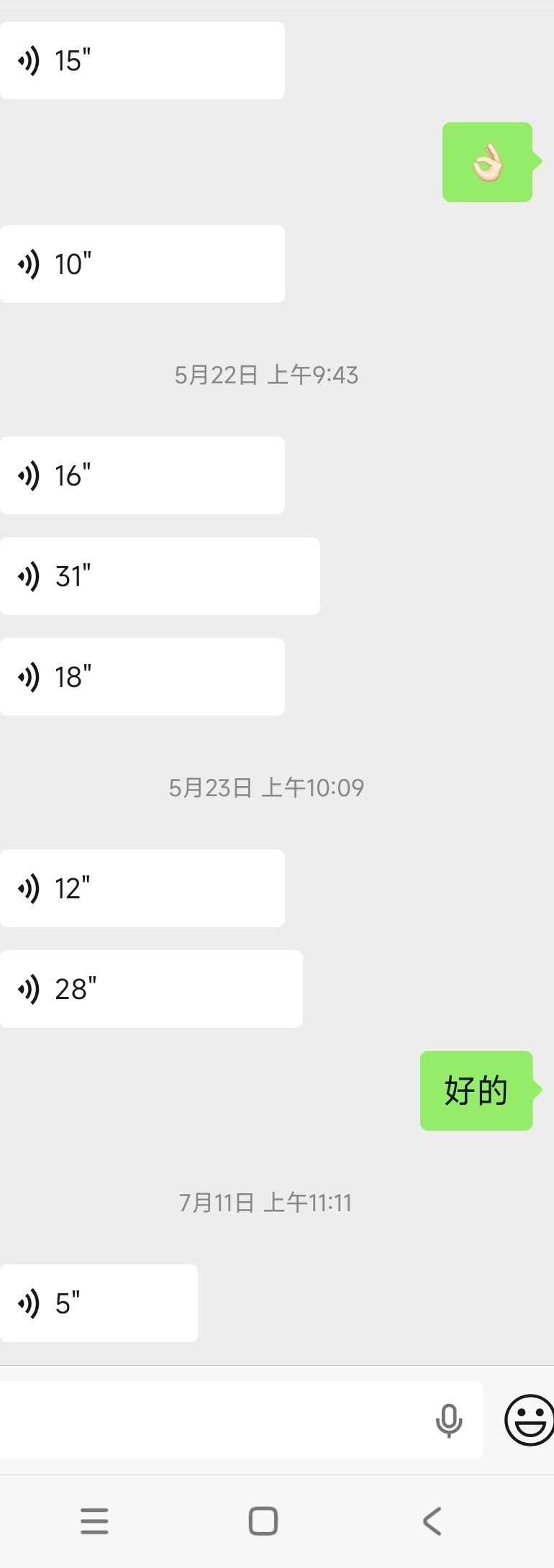The height and width of the screenshot is (1568, 554).
Task: Go back with the system back button
Action: tap(432, 1521)
